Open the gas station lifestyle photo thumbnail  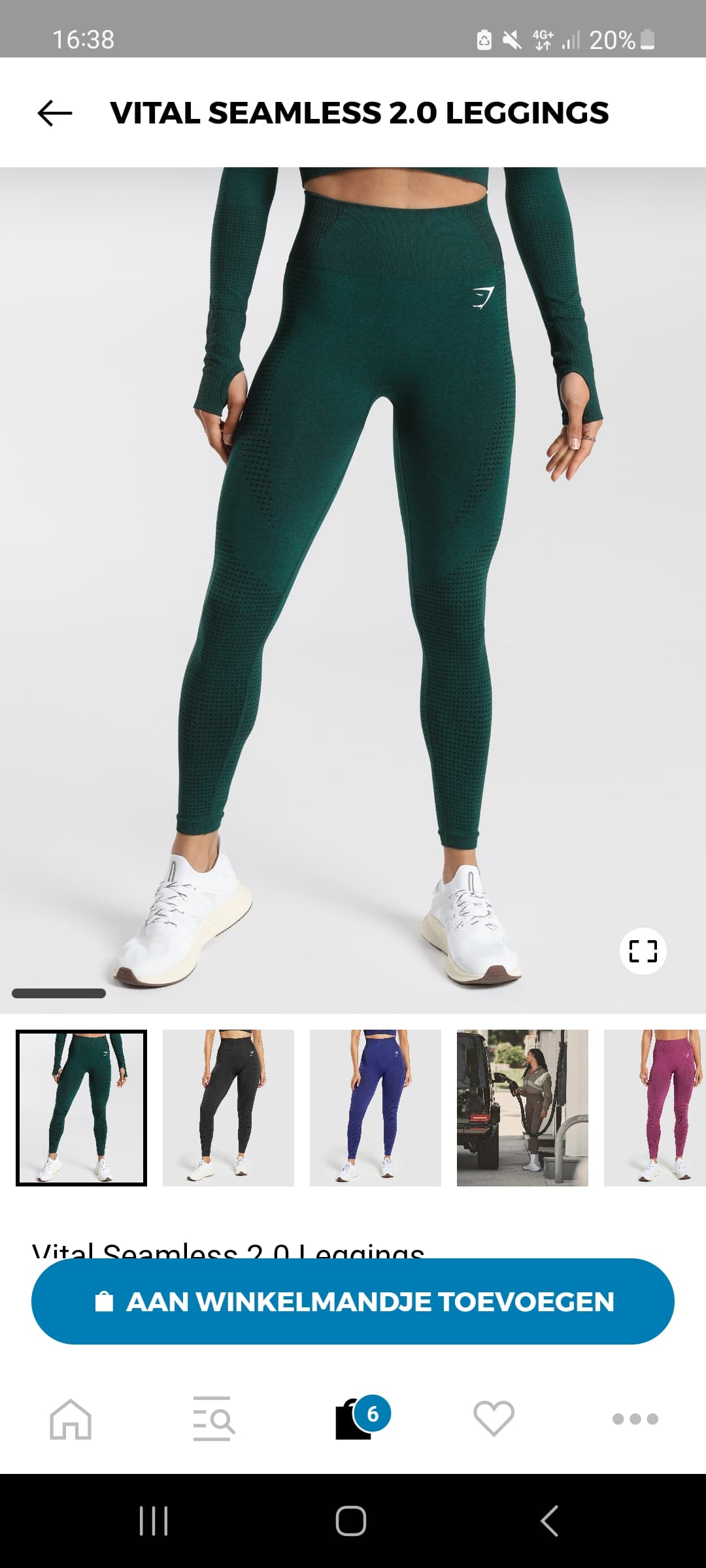[x=522, y=1108]
